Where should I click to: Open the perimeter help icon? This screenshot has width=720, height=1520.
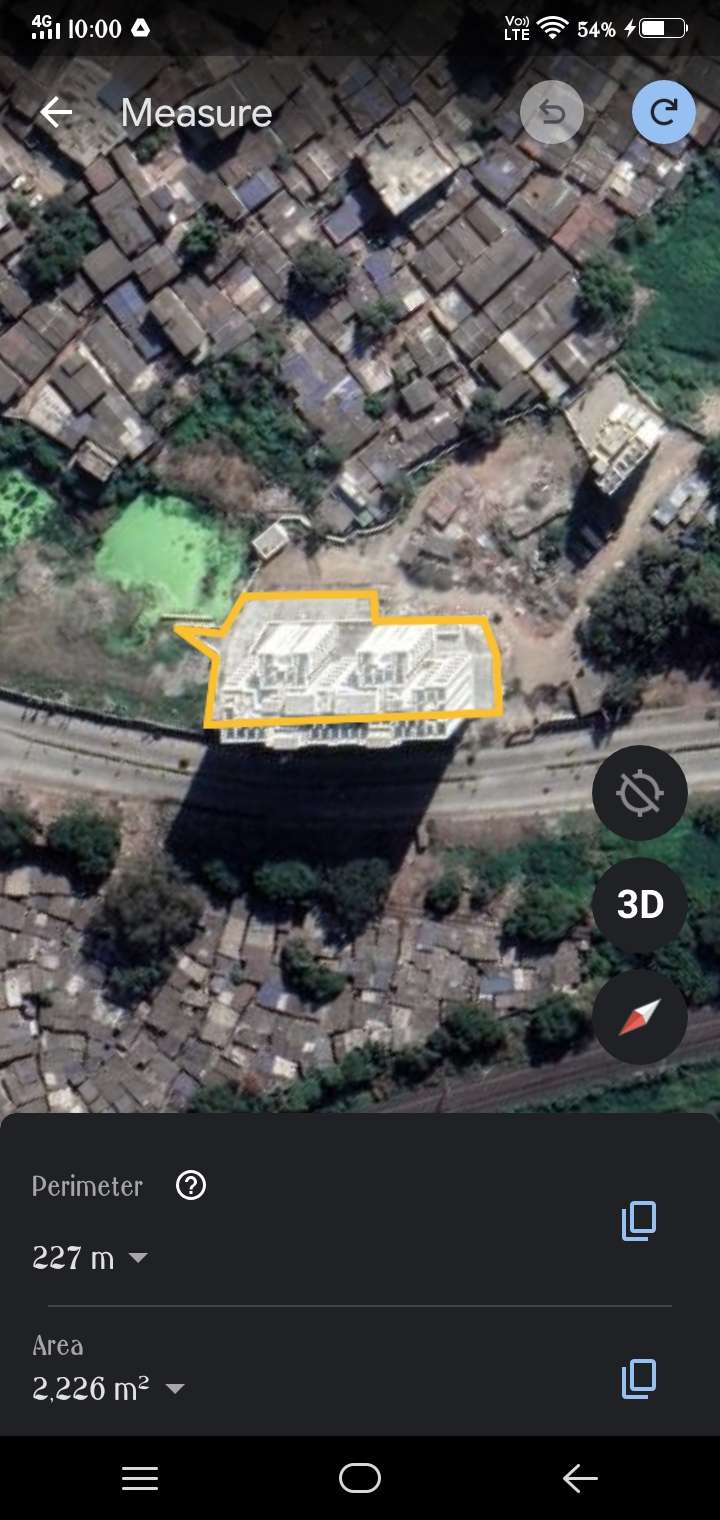pyautogui.click(x=191, y=1186)
